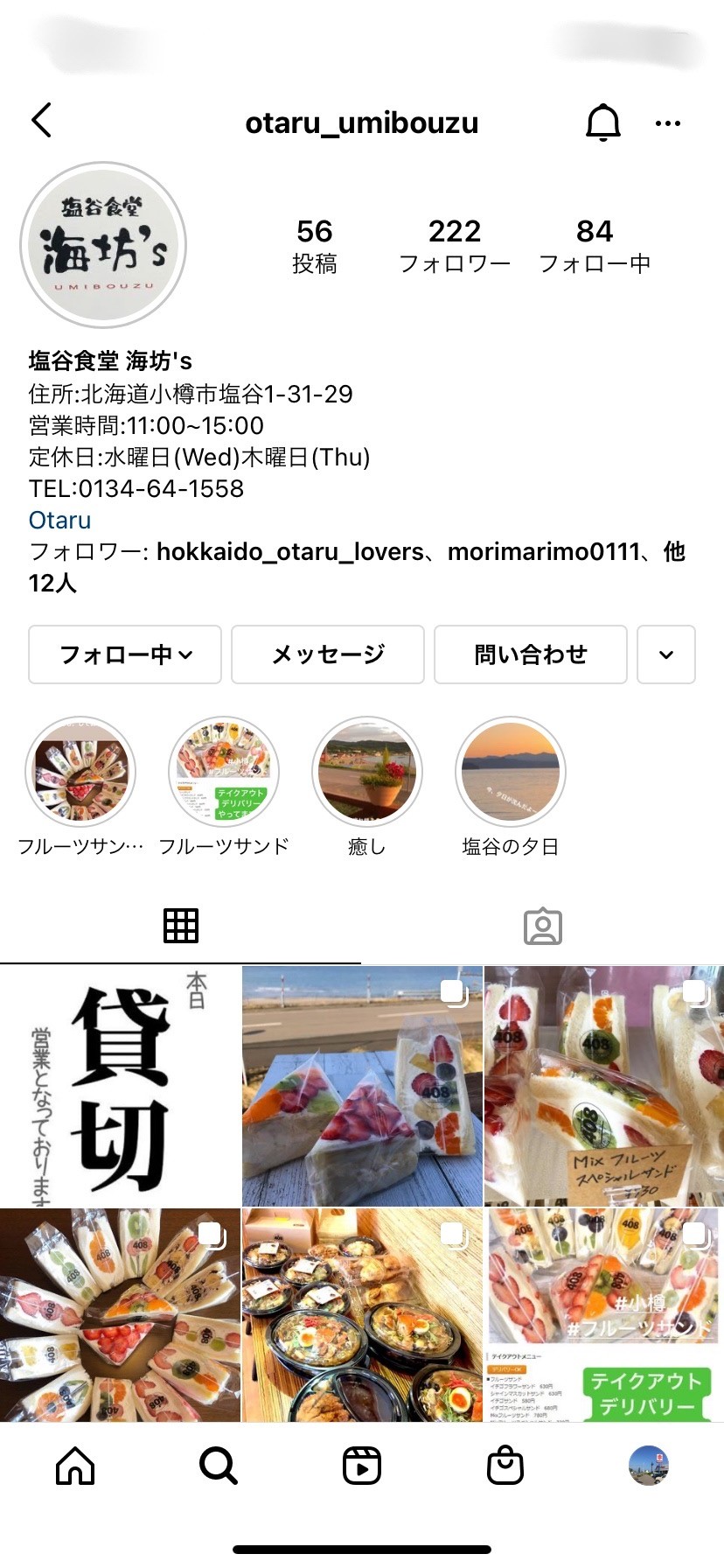724x1568 pixels.
Task: Open the Shop bag tab
Action: pyautogui.click(x=505, y=1465)
